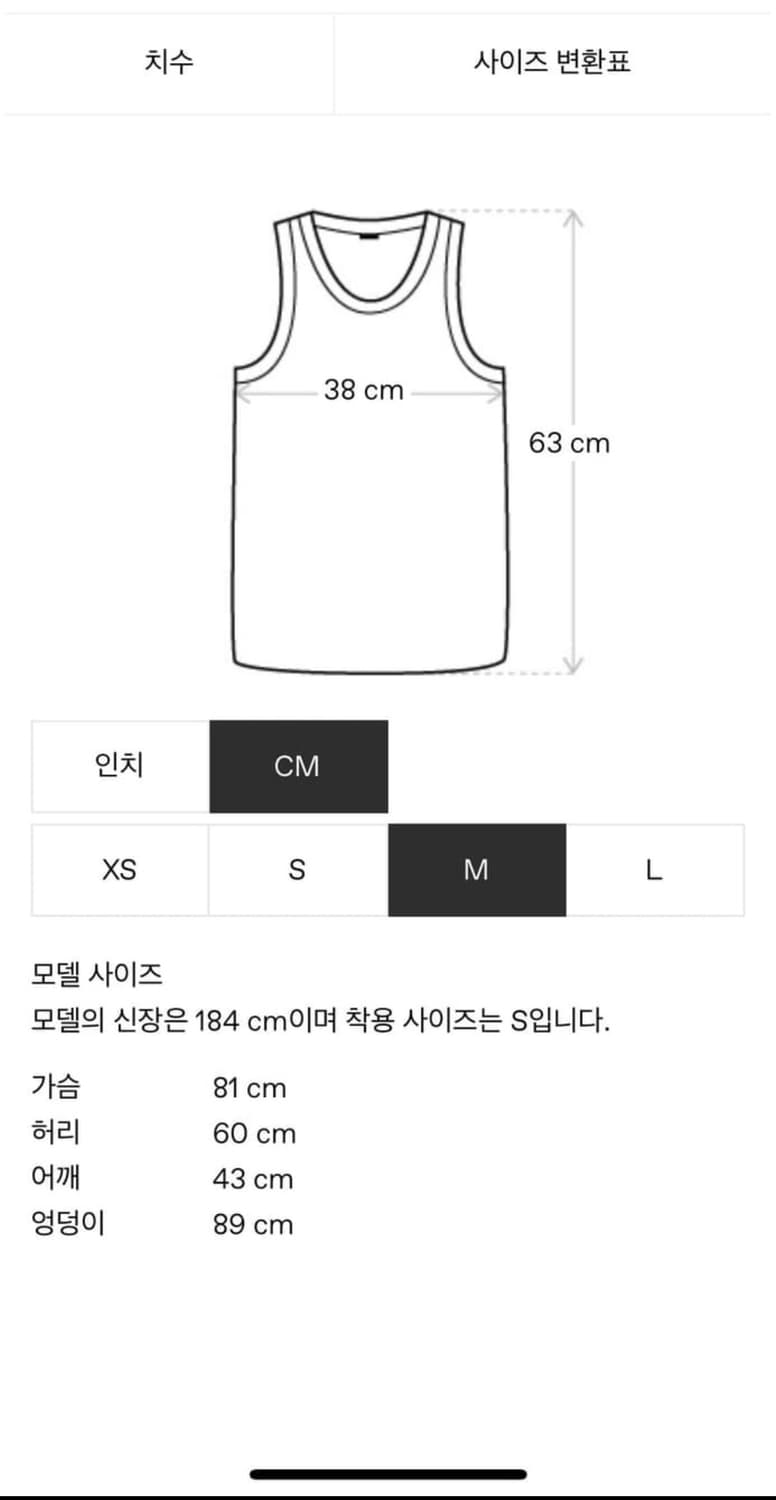Select the highlighted M size
Screen dimensions: 776x1500
click(x=476, y=869)
